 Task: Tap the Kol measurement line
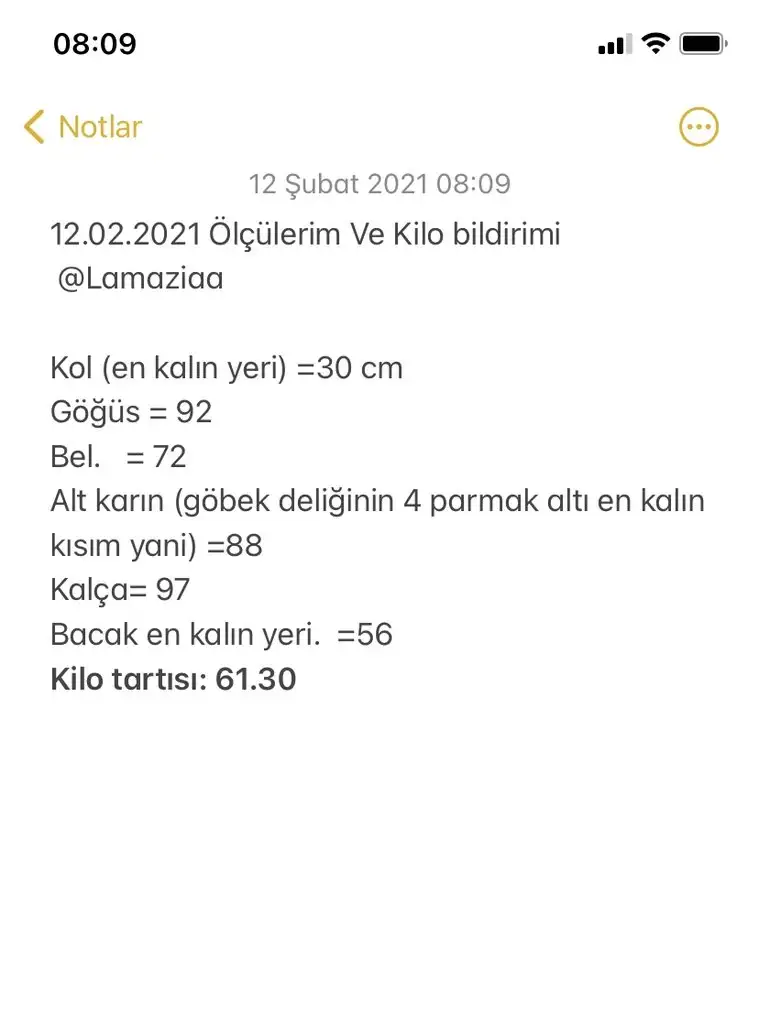pyautogui.click(x=226, y=368)
